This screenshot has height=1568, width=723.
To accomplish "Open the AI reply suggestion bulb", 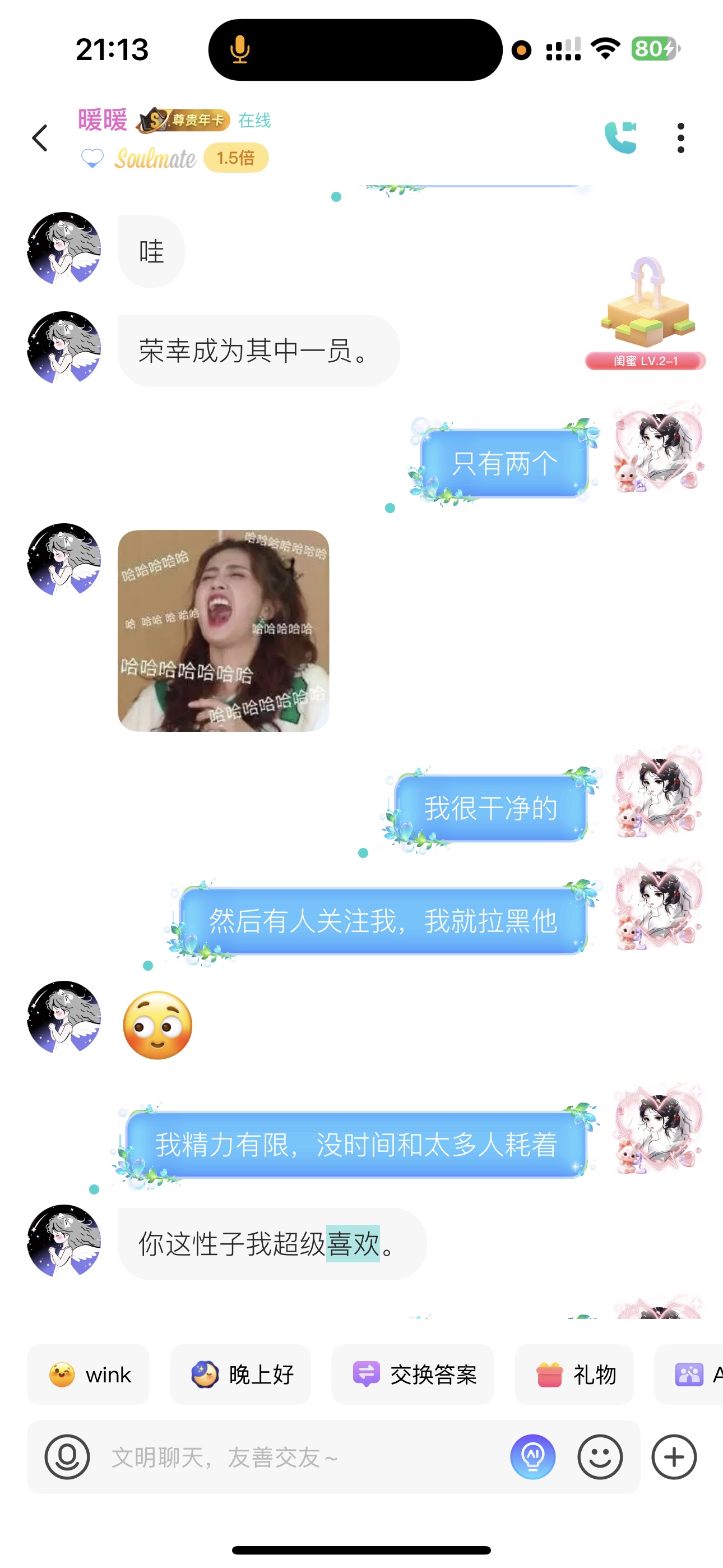I will coord(532,1456).
